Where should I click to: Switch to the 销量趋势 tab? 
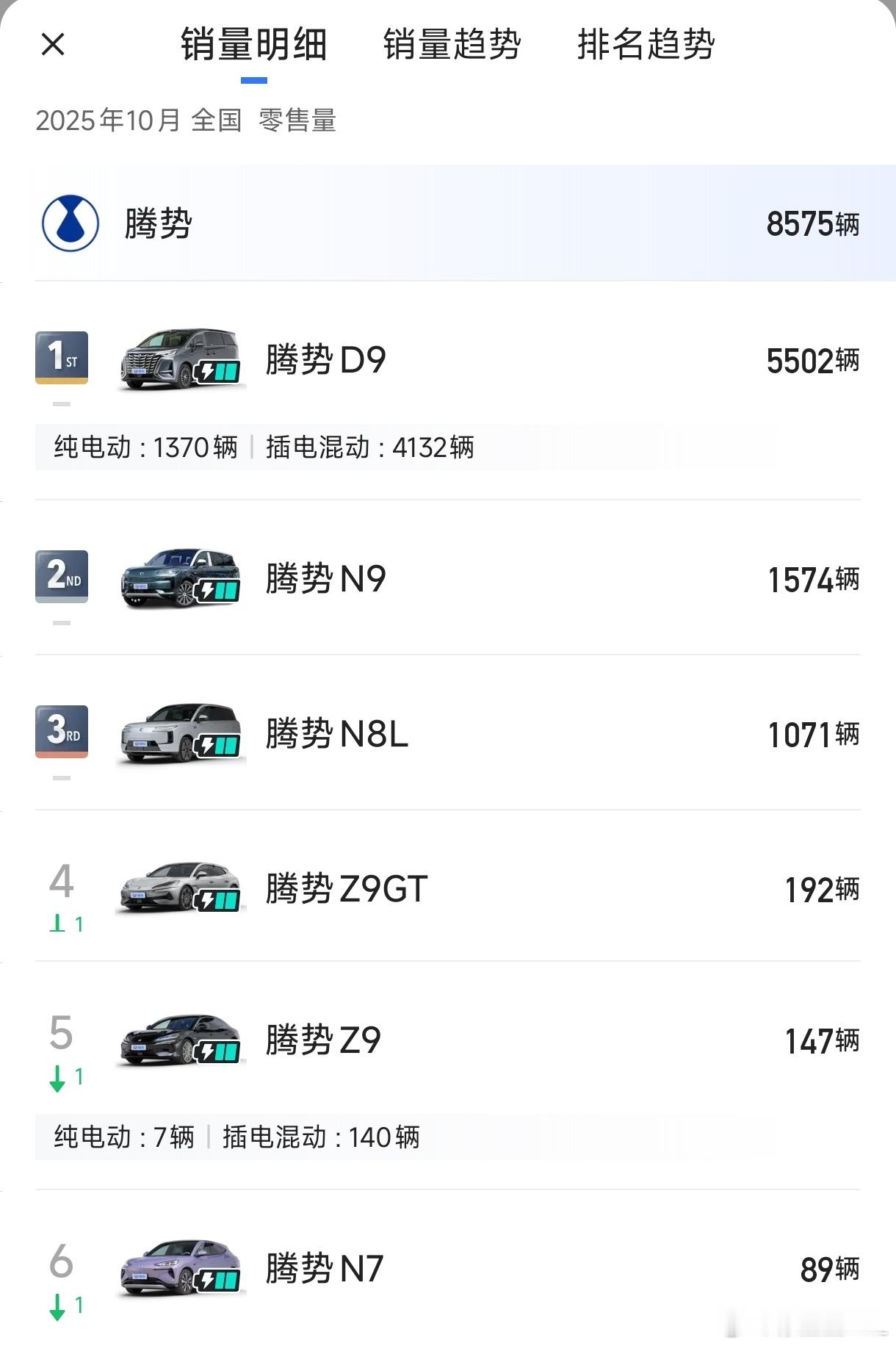pyautogui.click(x=450, y=46)
